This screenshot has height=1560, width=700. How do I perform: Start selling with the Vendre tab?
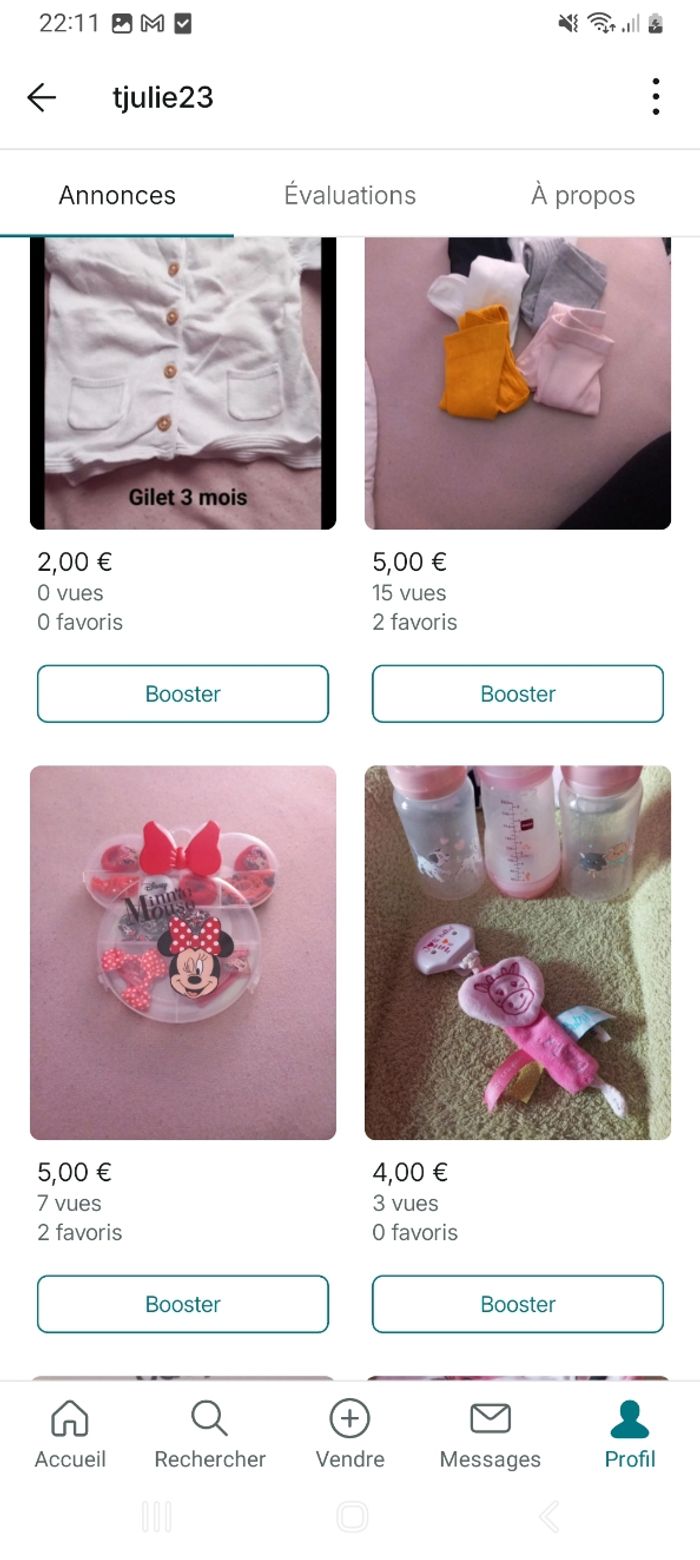point(350,1434)
